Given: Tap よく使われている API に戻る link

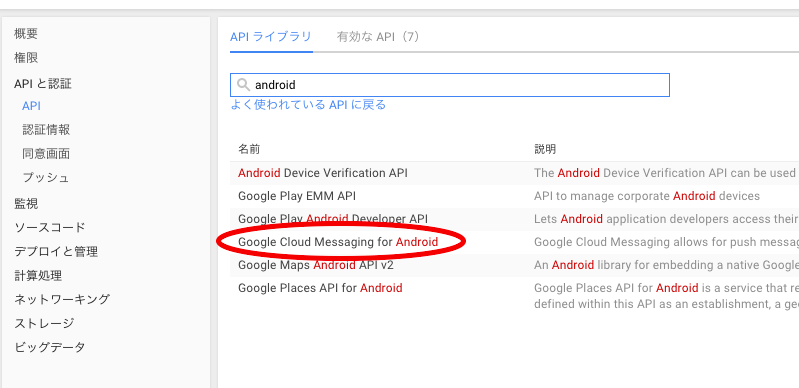Looking at the screenshot, I should (308, 105).
